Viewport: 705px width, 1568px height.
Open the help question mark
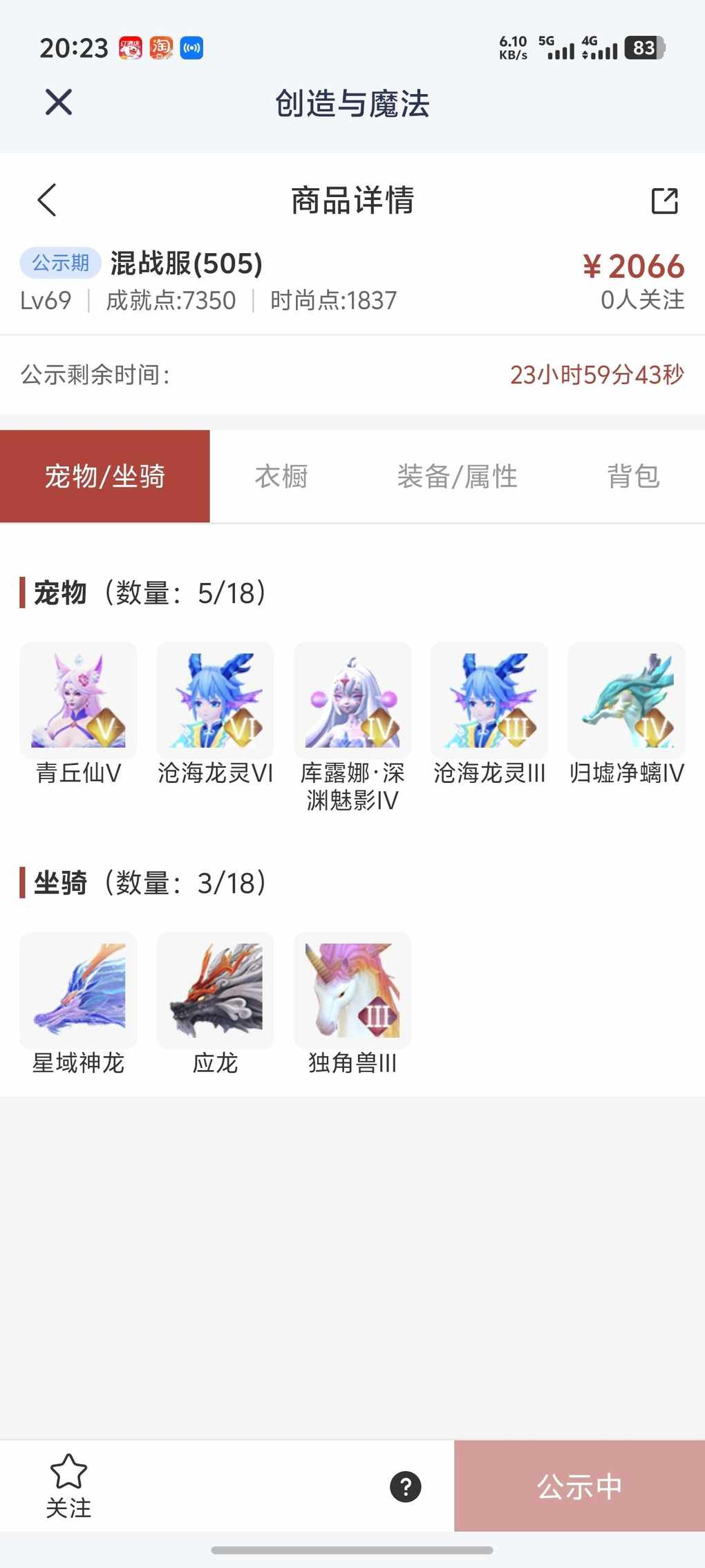406,1486
